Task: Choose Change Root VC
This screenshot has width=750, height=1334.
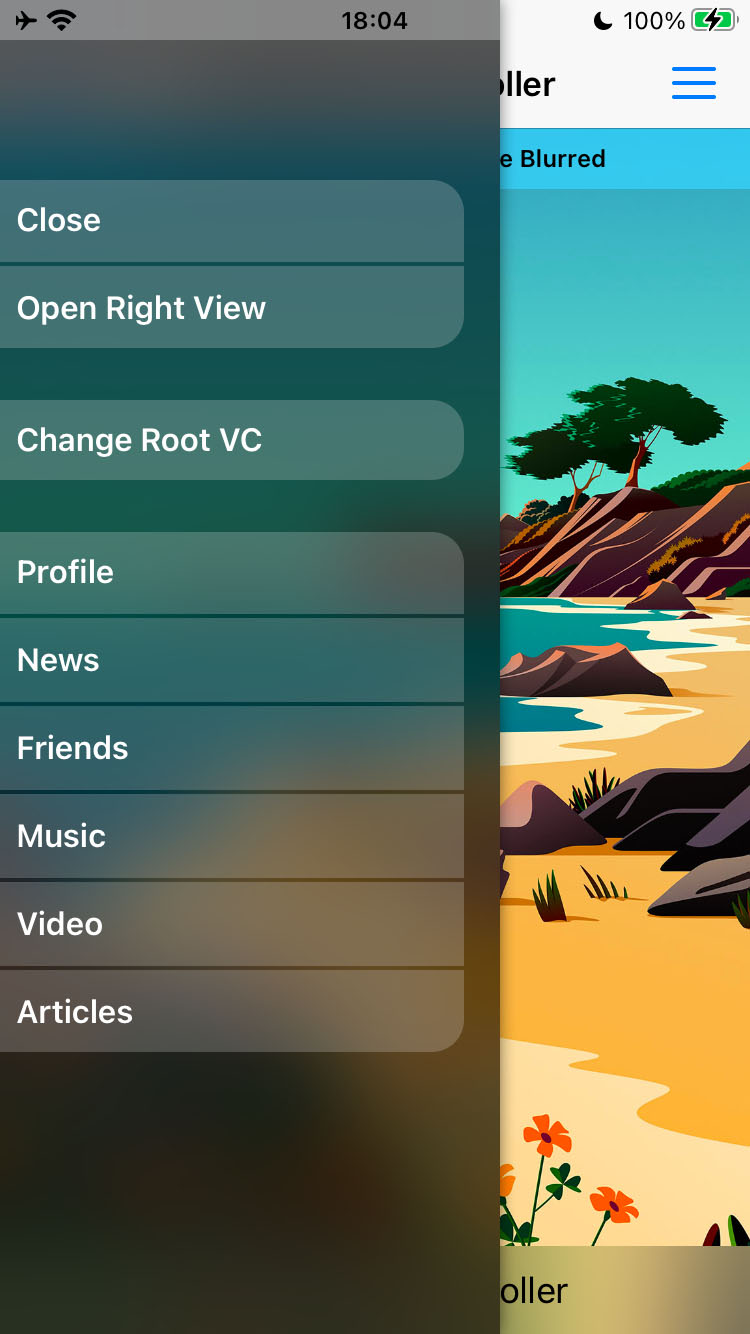Action: (231, 440)
